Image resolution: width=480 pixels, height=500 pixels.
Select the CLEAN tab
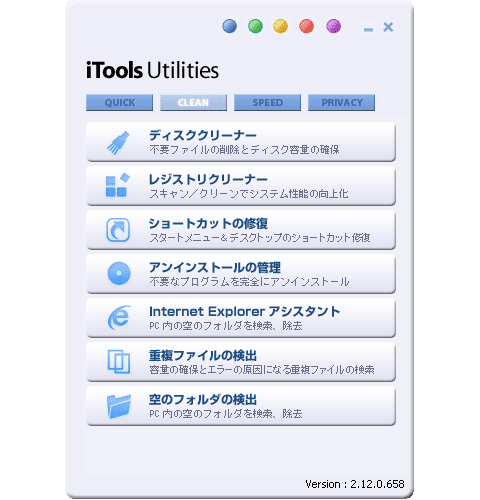(193, 102)
